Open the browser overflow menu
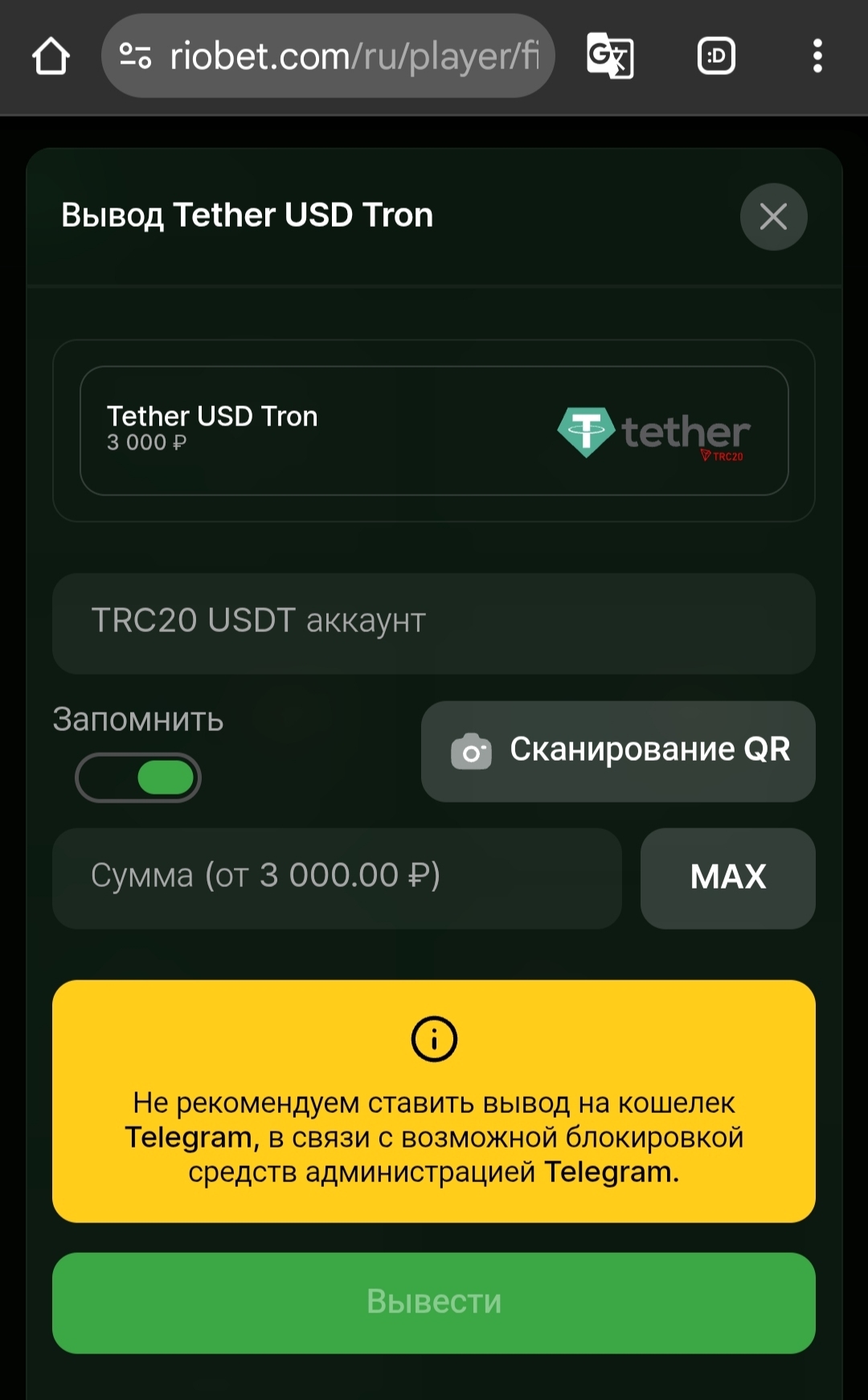 [817, 56]
